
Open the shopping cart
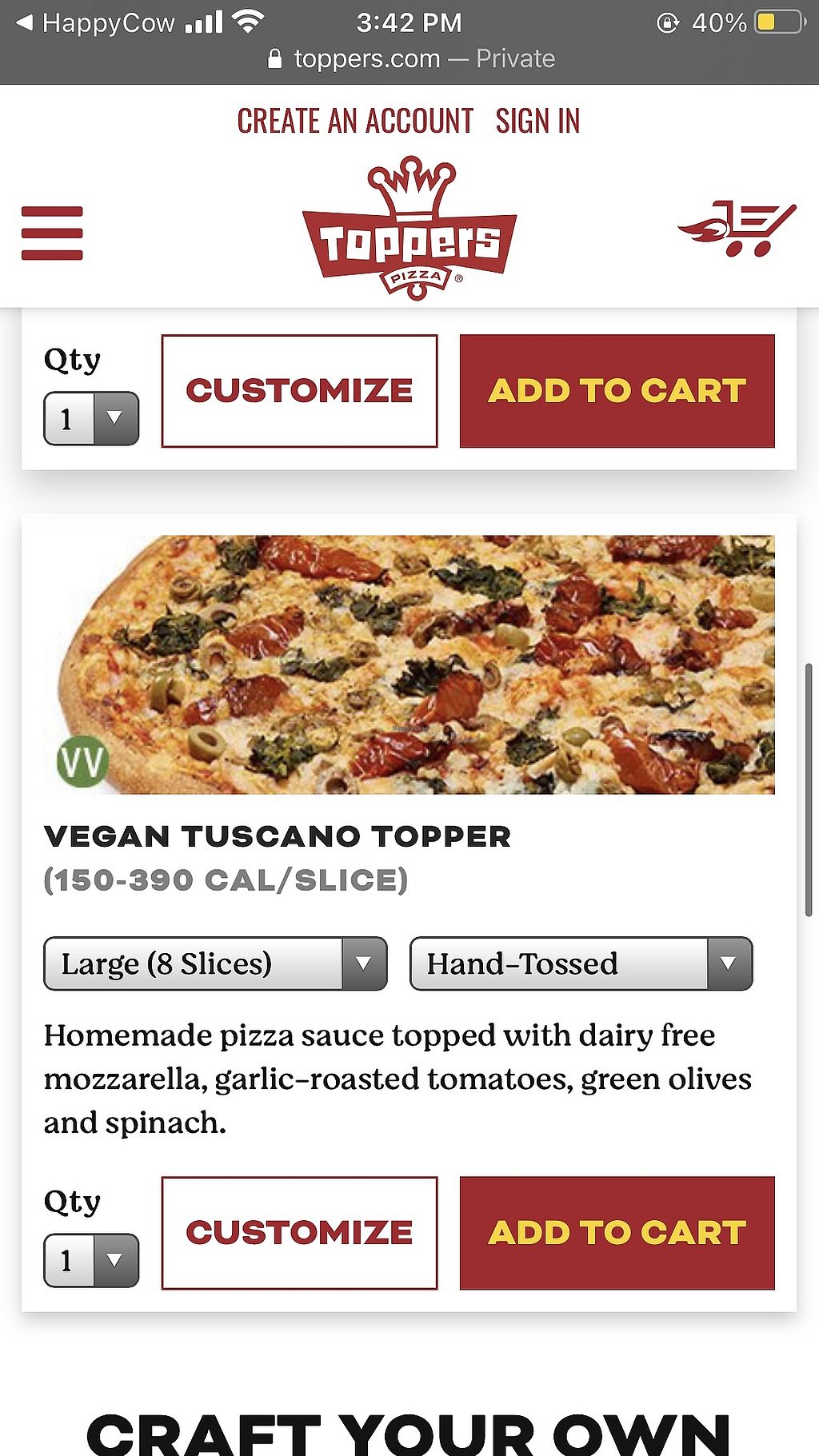pyautogui.click(x=737, y=229)
